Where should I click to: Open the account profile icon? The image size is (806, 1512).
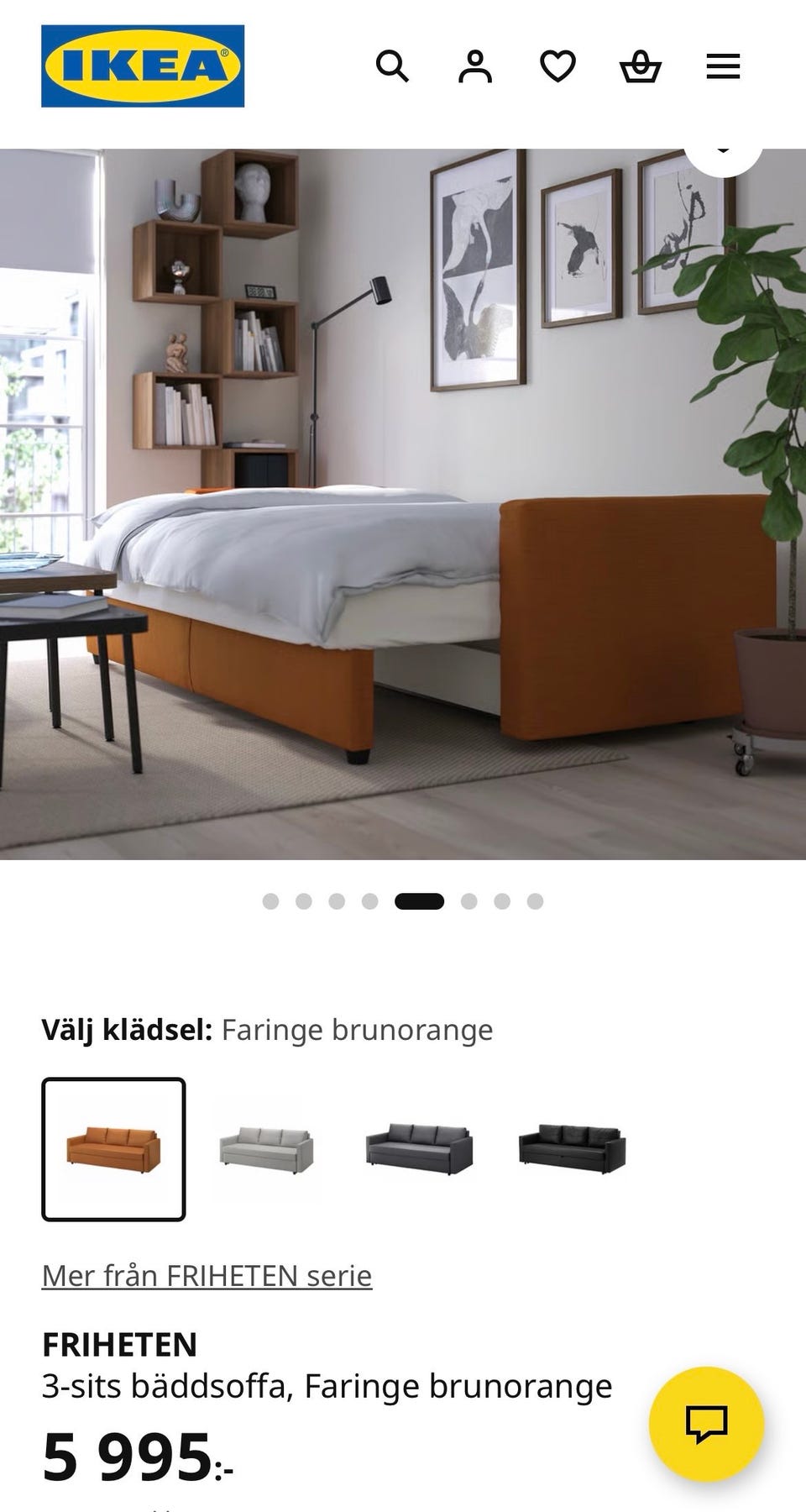click(x=476, y=66)
